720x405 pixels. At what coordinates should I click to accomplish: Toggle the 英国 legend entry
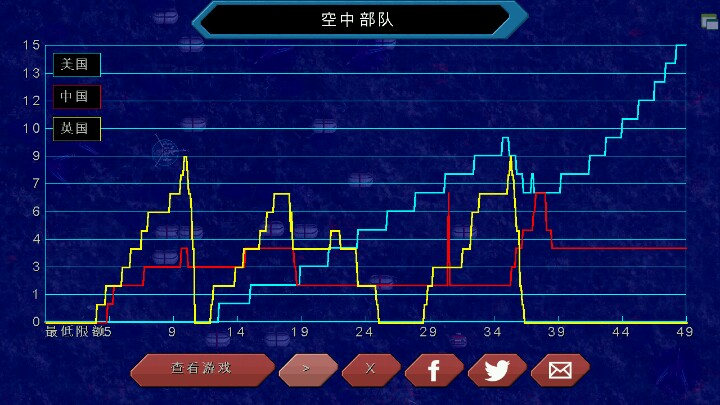[x=76, y=128]
